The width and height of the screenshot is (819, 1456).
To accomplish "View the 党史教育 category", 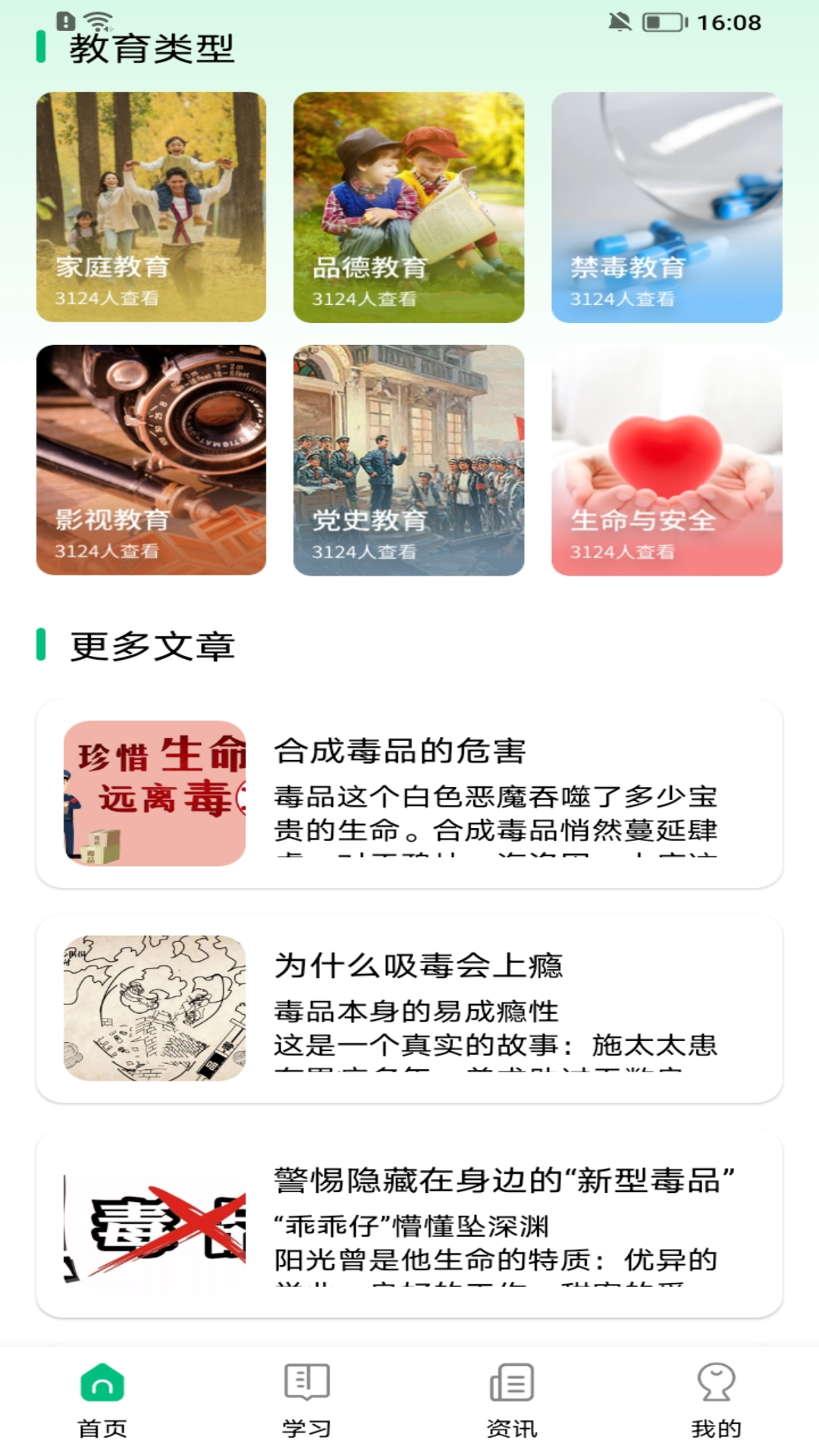I will click(409, 460).
